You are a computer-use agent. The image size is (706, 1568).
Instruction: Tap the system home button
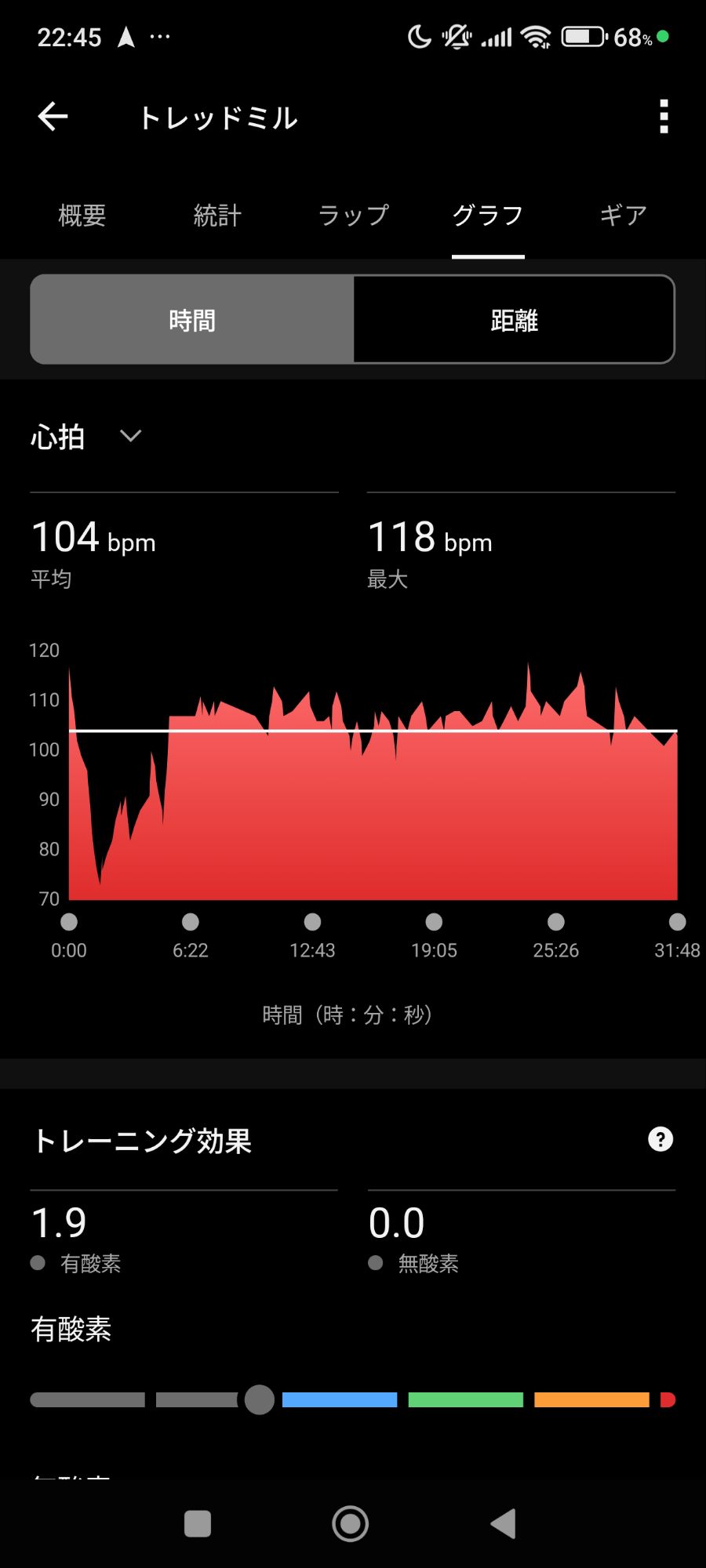click(x=351, y=1523)
